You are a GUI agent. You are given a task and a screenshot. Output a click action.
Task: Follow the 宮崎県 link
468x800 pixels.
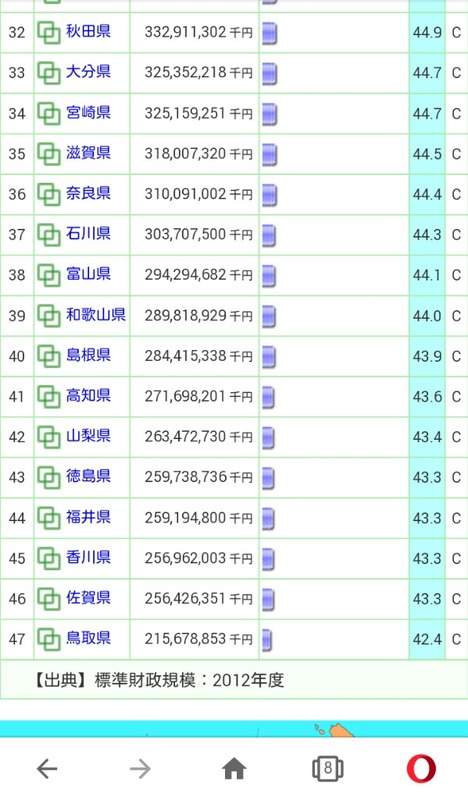[88, 113]
